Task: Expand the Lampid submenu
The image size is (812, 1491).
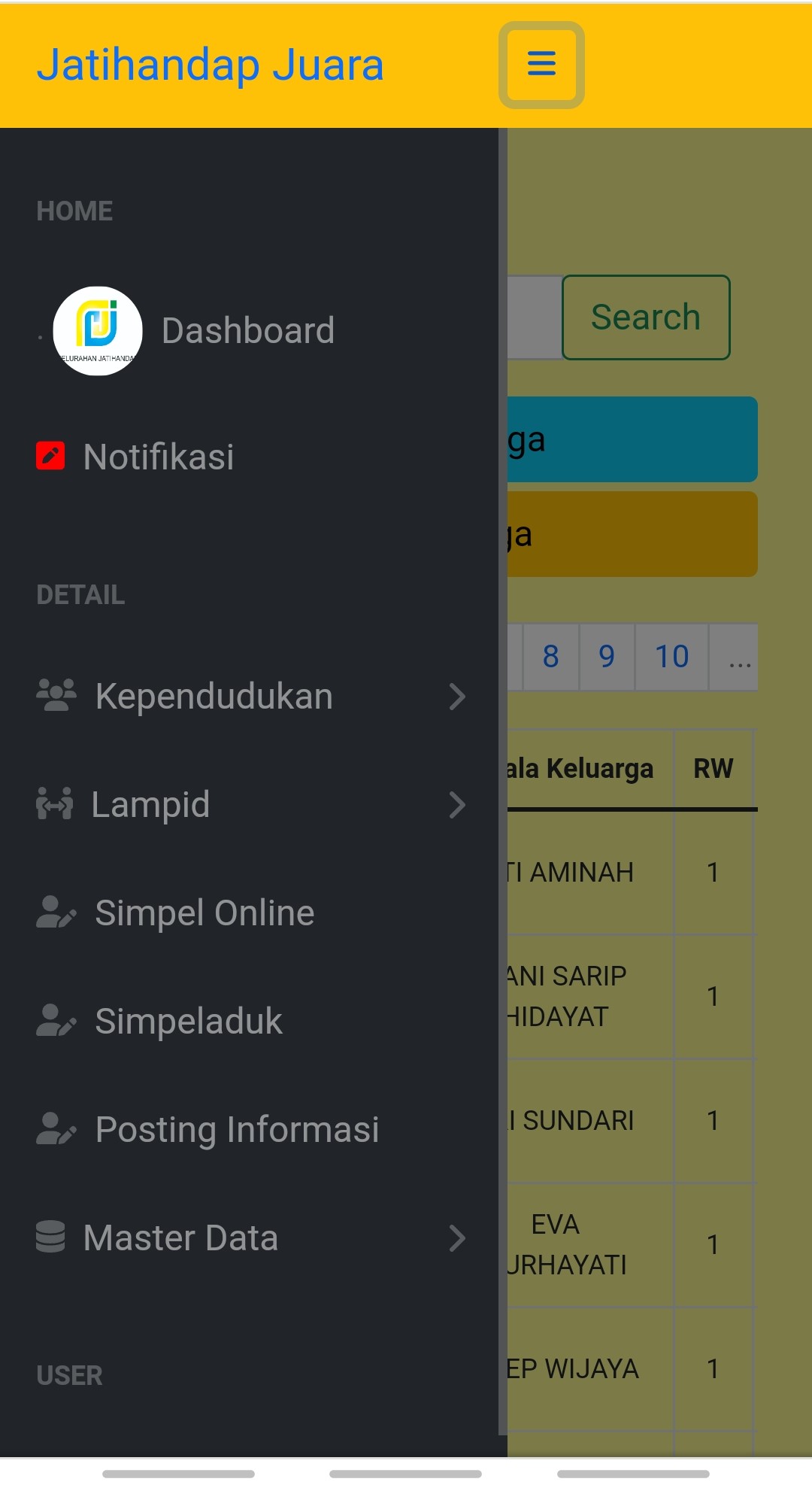Action: [x=251, y=804]
